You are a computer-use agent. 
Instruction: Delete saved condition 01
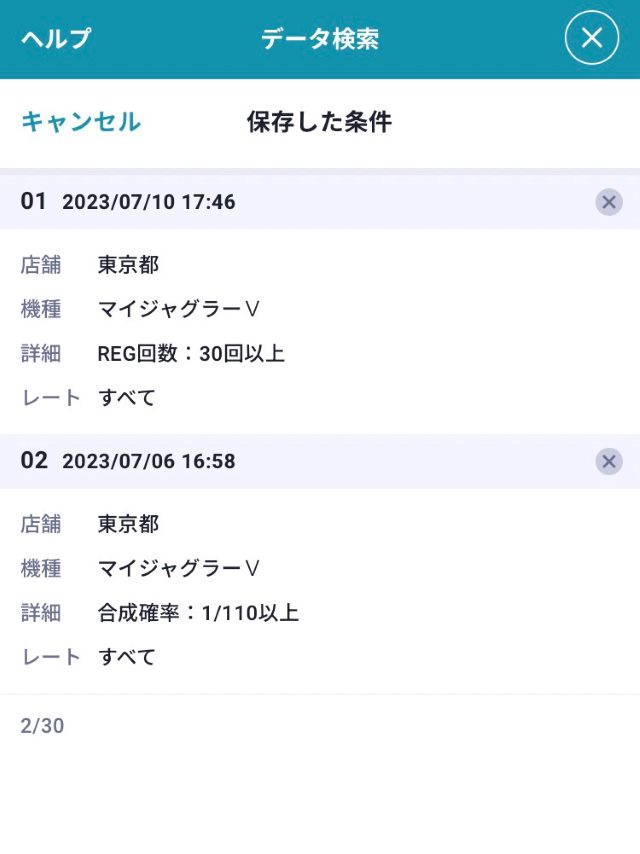coord(608,202)
